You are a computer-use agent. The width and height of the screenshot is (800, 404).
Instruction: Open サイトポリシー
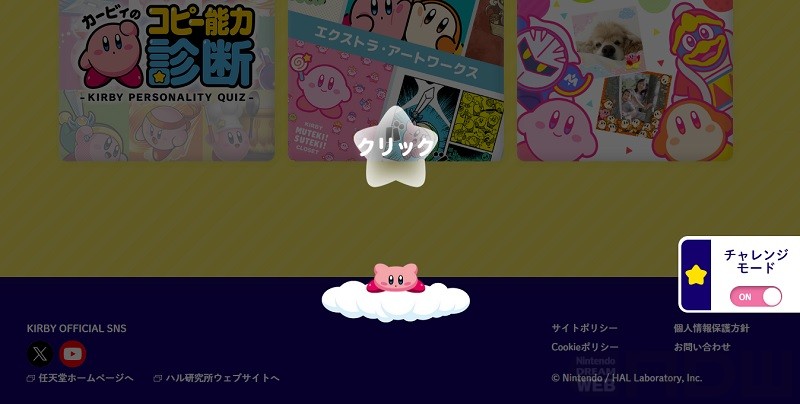[x=585, y=328]
